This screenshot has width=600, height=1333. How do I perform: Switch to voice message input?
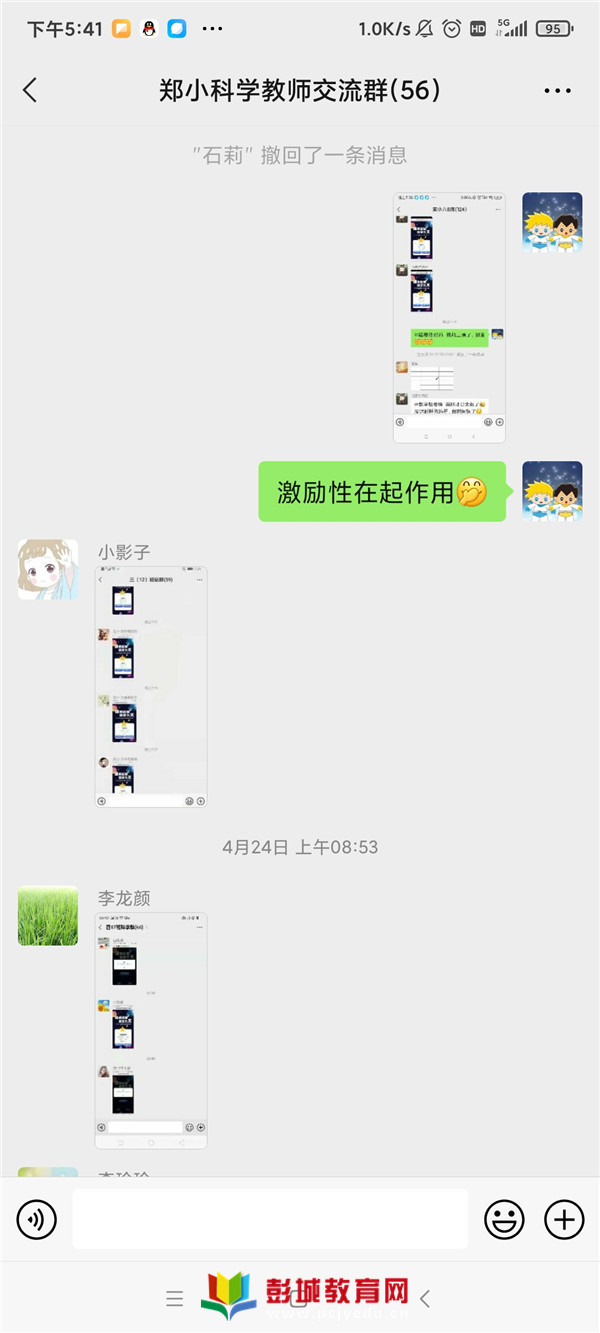(37, 1219)
